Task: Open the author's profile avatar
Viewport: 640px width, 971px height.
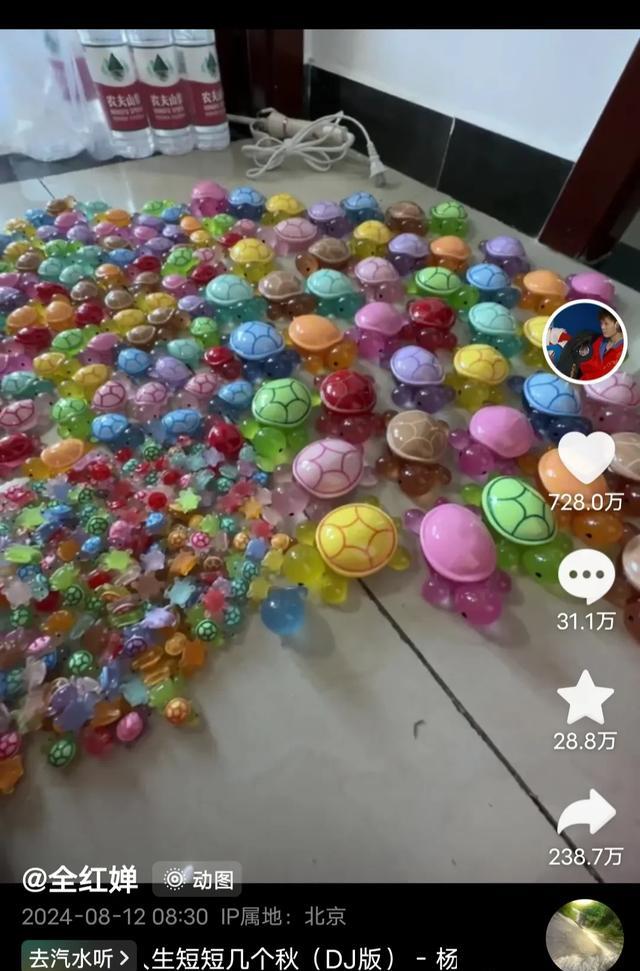Action: (x=585, y=342)
